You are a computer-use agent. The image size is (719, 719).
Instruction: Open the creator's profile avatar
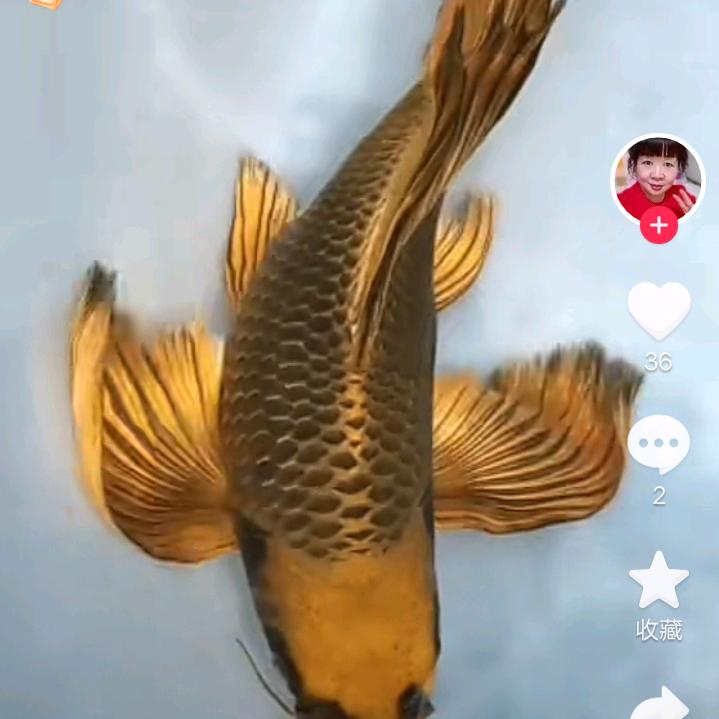(x=657, y=180)
